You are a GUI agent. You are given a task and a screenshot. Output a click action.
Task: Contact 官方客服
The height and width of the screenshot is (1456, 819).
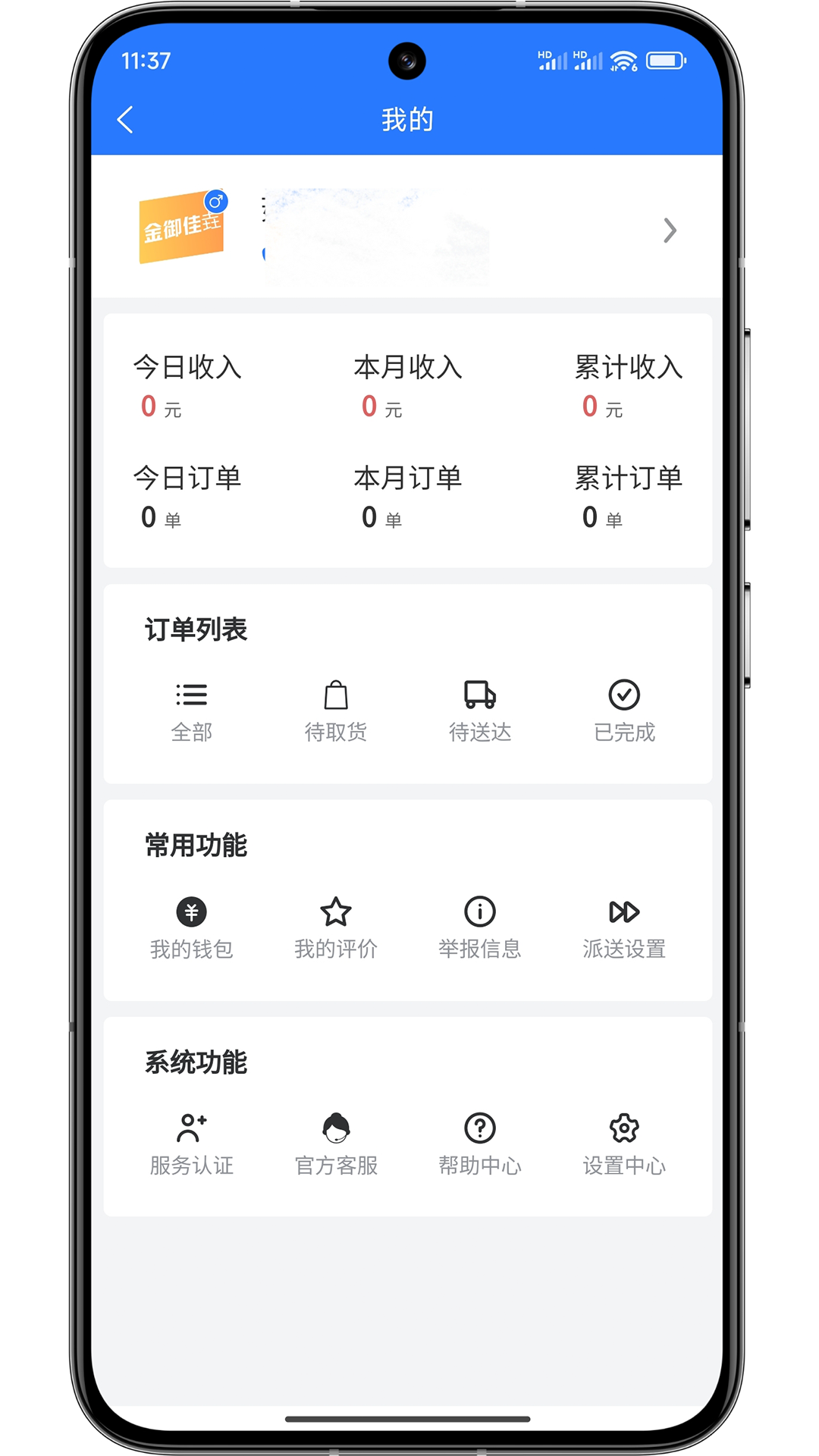tap(336, 1144)
